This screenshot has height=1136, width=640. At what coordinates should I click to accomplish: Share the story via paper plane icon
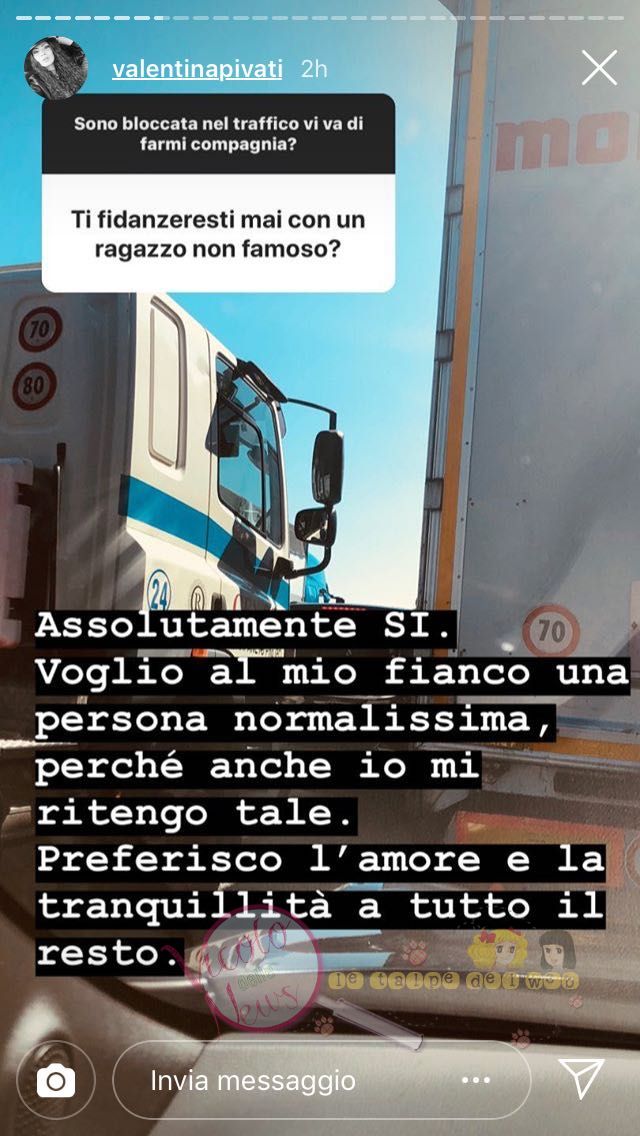[x=581, y=1079]
